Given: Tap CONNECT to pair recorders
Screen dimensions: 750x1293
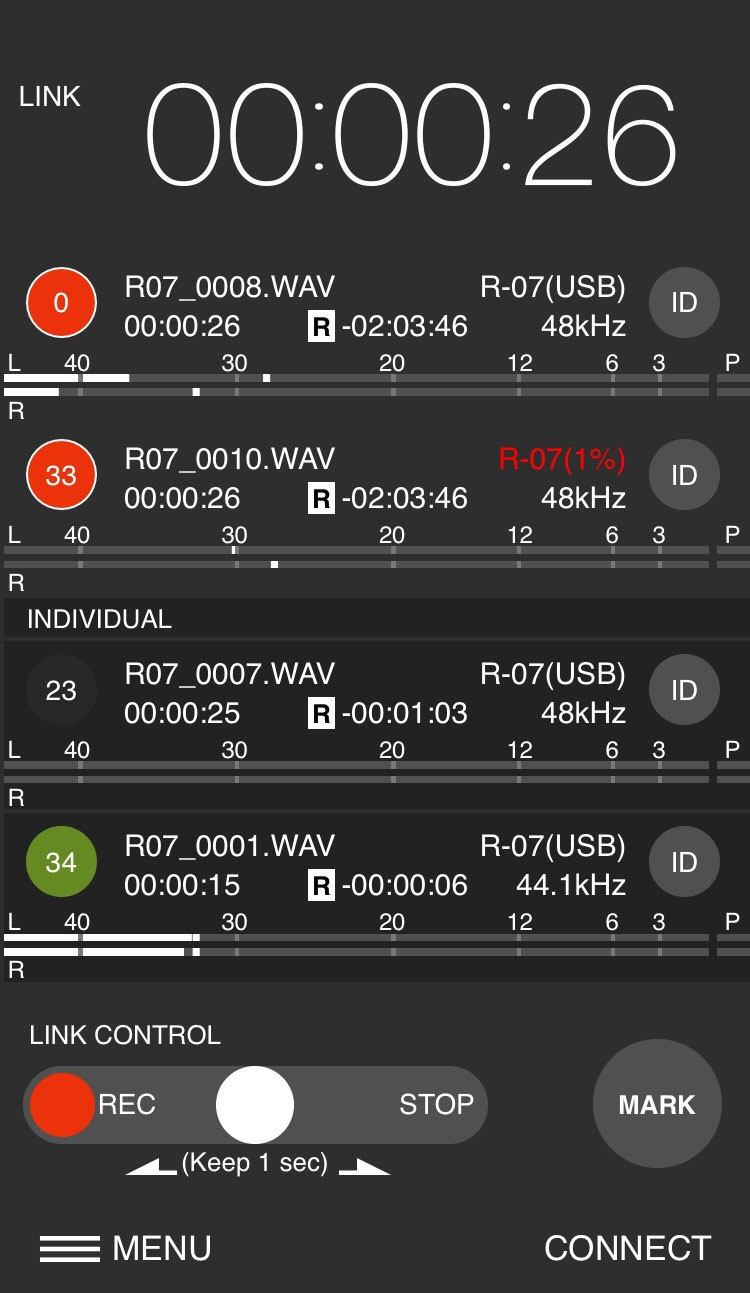Looking at the screenshot, I should [627, 1248].
